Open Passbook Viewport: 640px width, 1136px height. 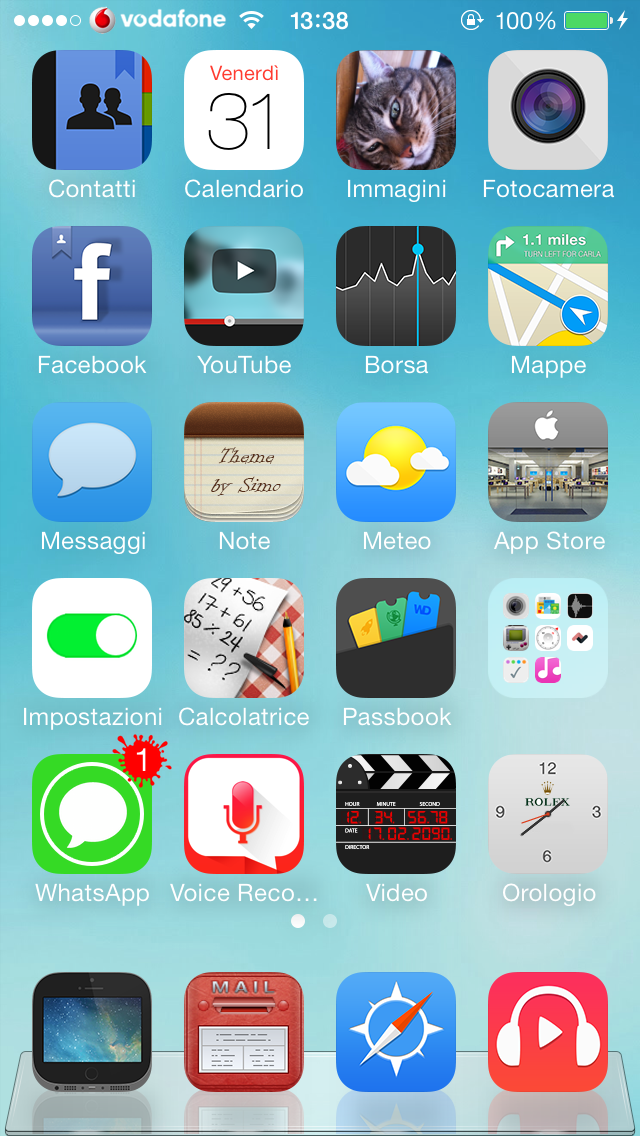(396, 638)
